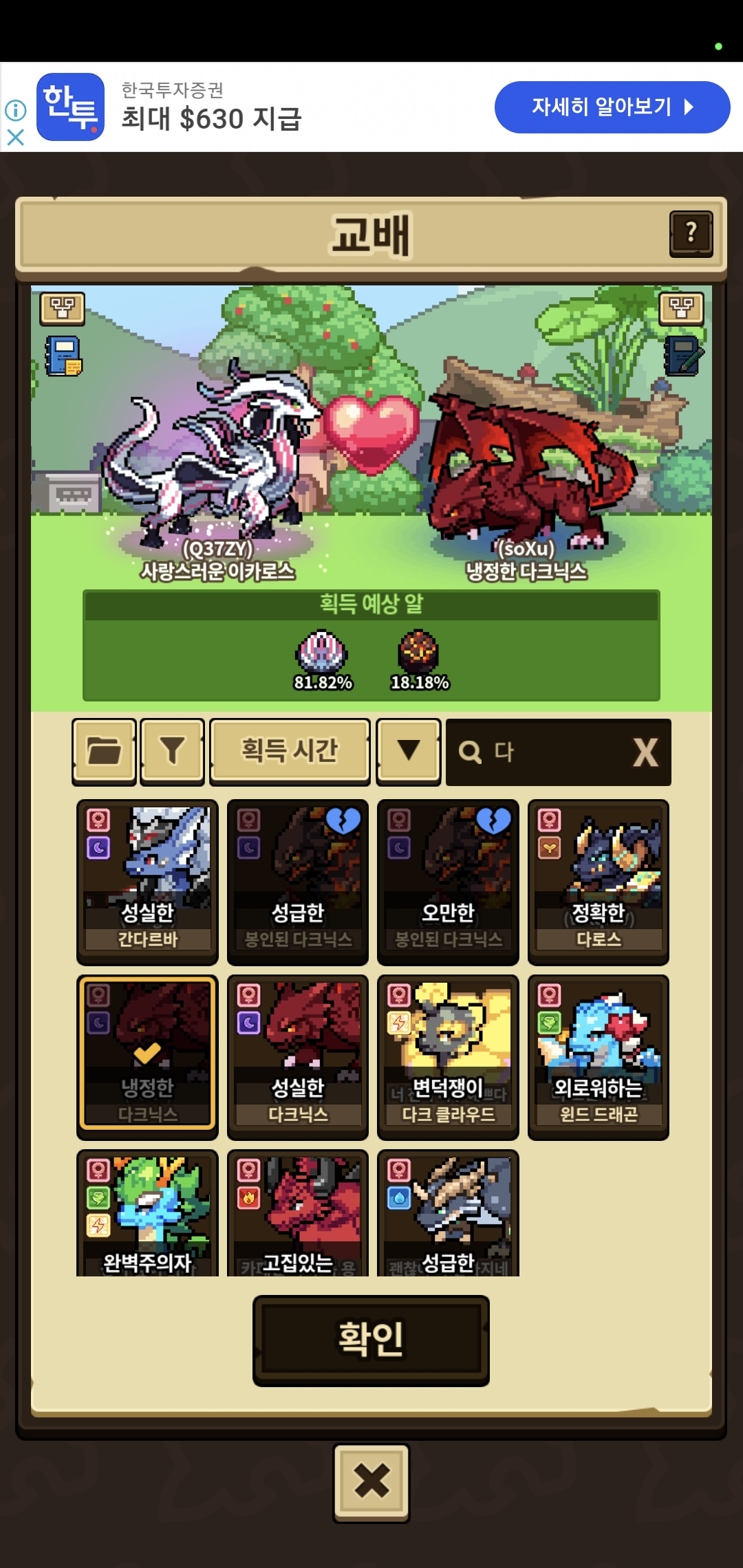Toggle the sort direction arrow
The image size is (743, 1568).
click(409, 751)
